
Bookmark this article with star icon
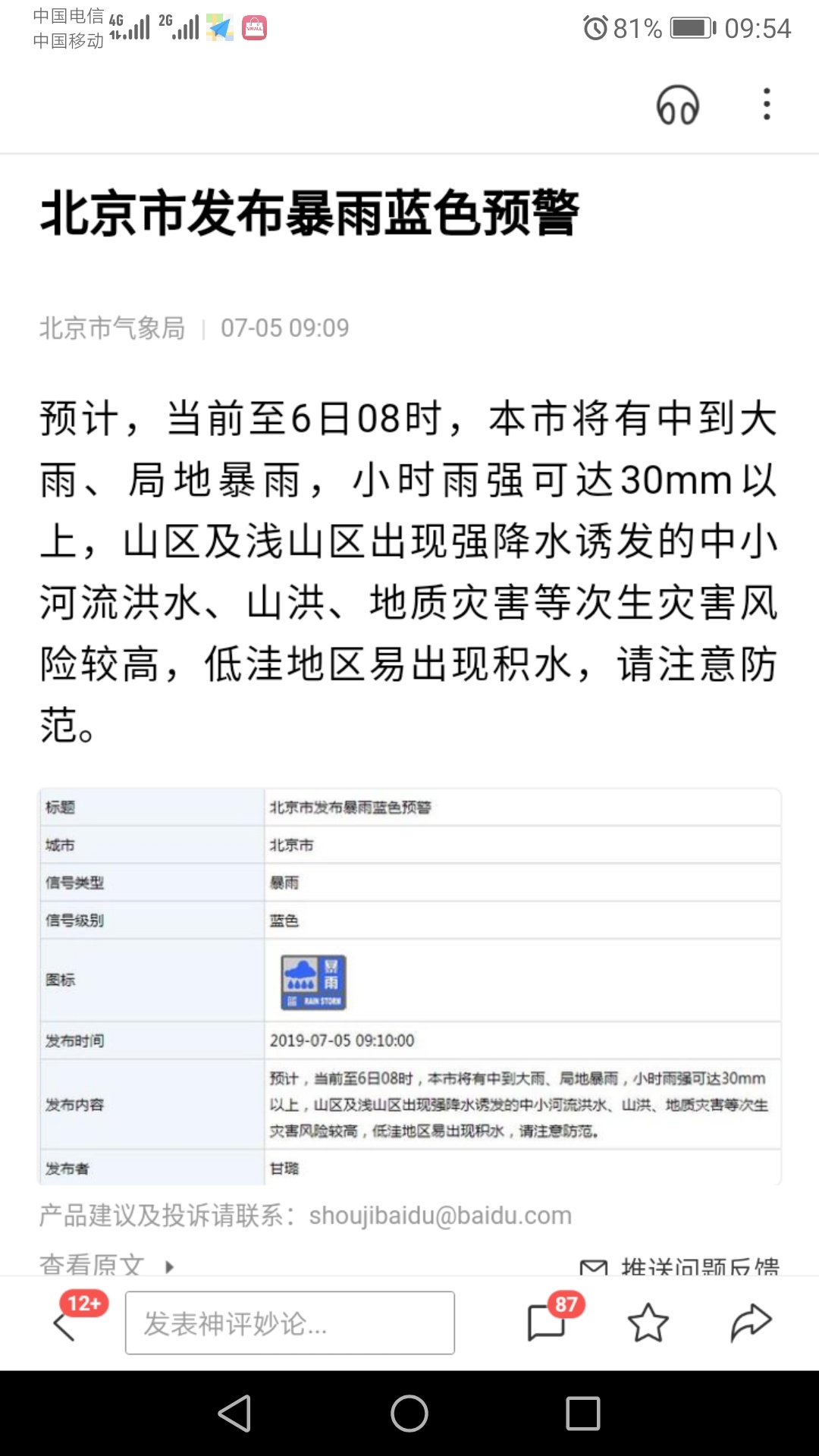coord(648,1323)
